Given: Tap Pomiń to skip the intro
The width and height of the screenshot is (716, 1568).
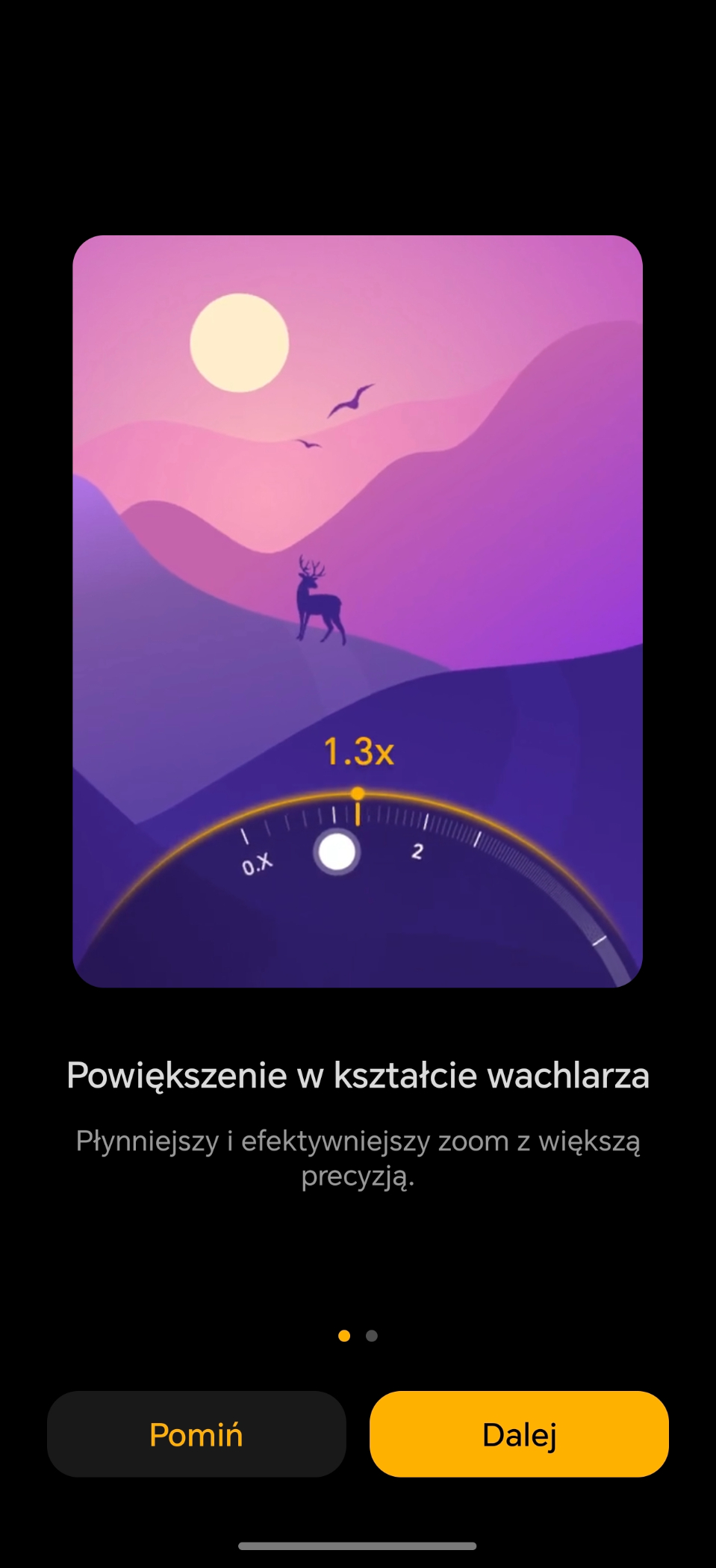Looking at the screenshot, I should 196,1434.
